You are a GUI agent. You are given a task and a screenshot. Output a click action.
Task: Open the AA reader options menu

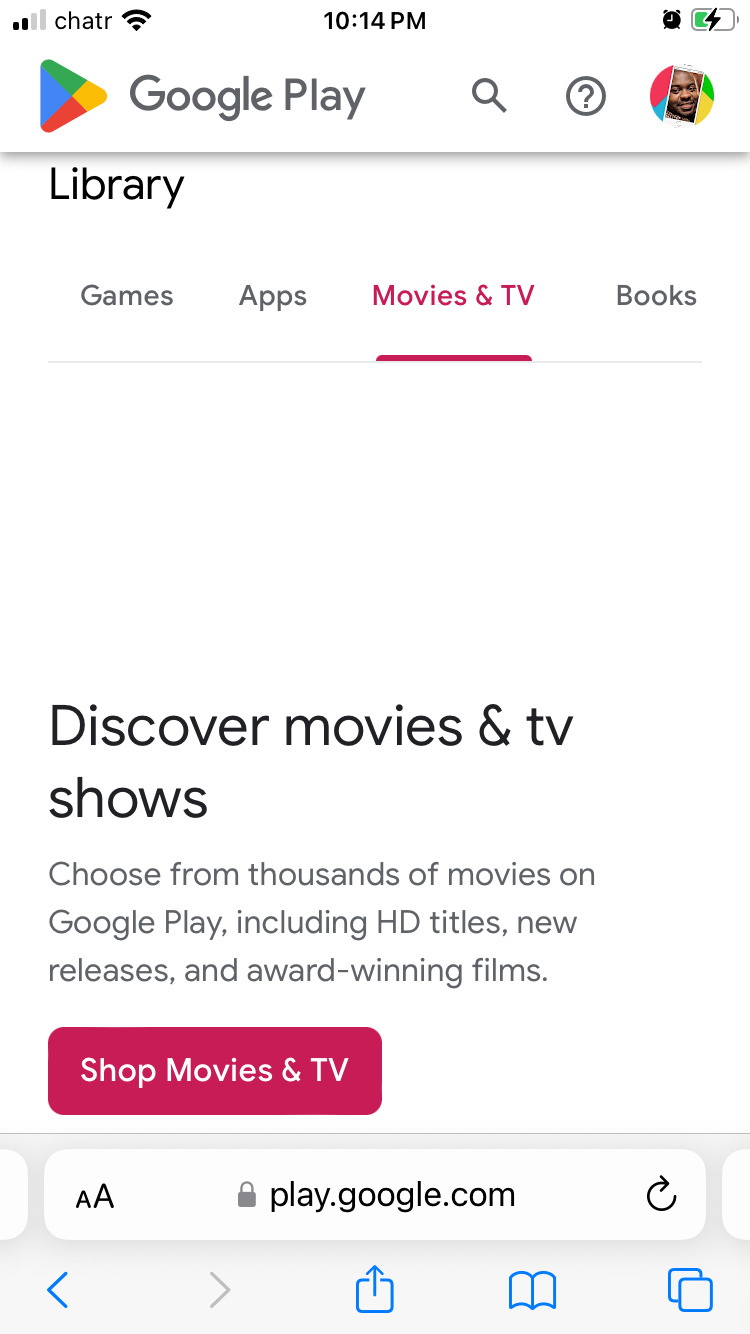click(x=95, y=1196)
